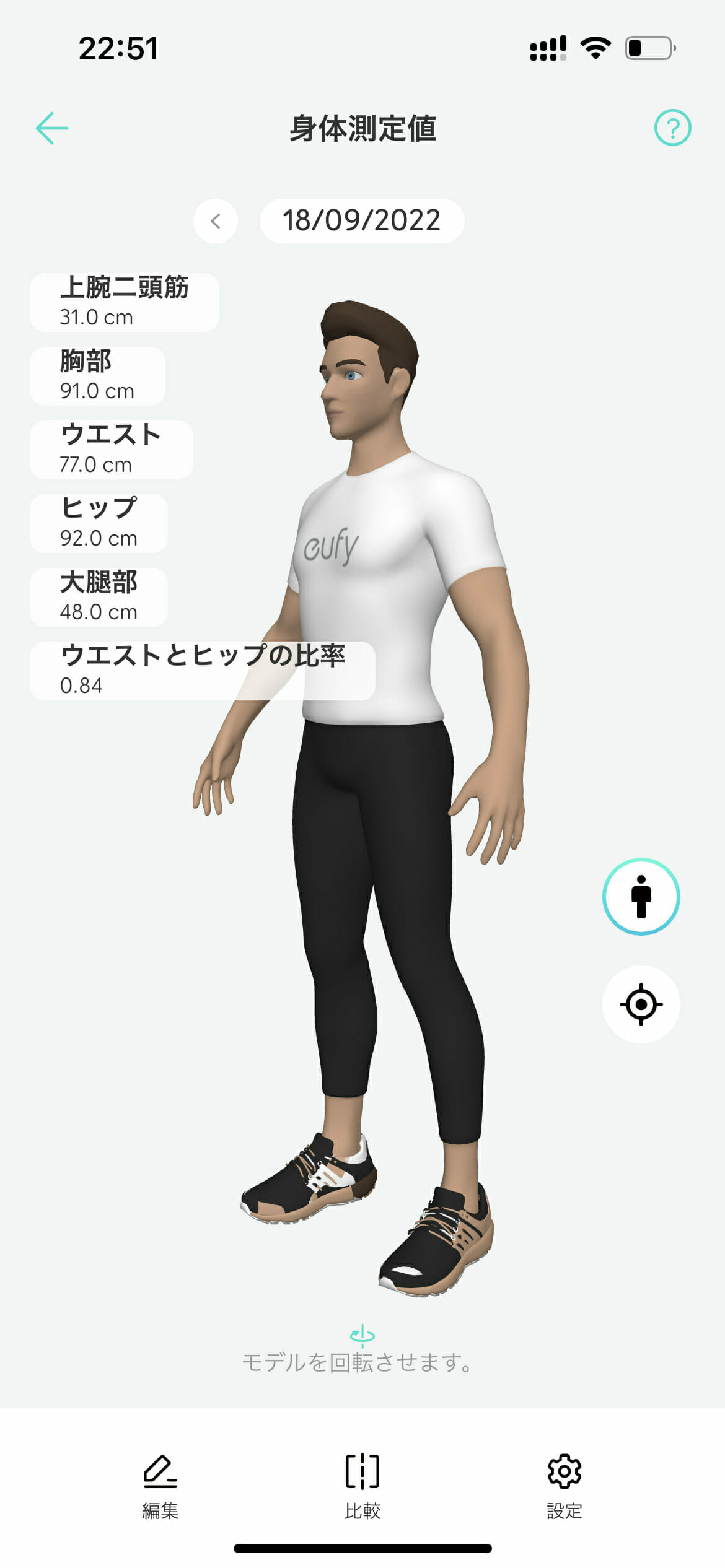Go back using the teal arrow
725x1568 pixels.
point(52,128)
